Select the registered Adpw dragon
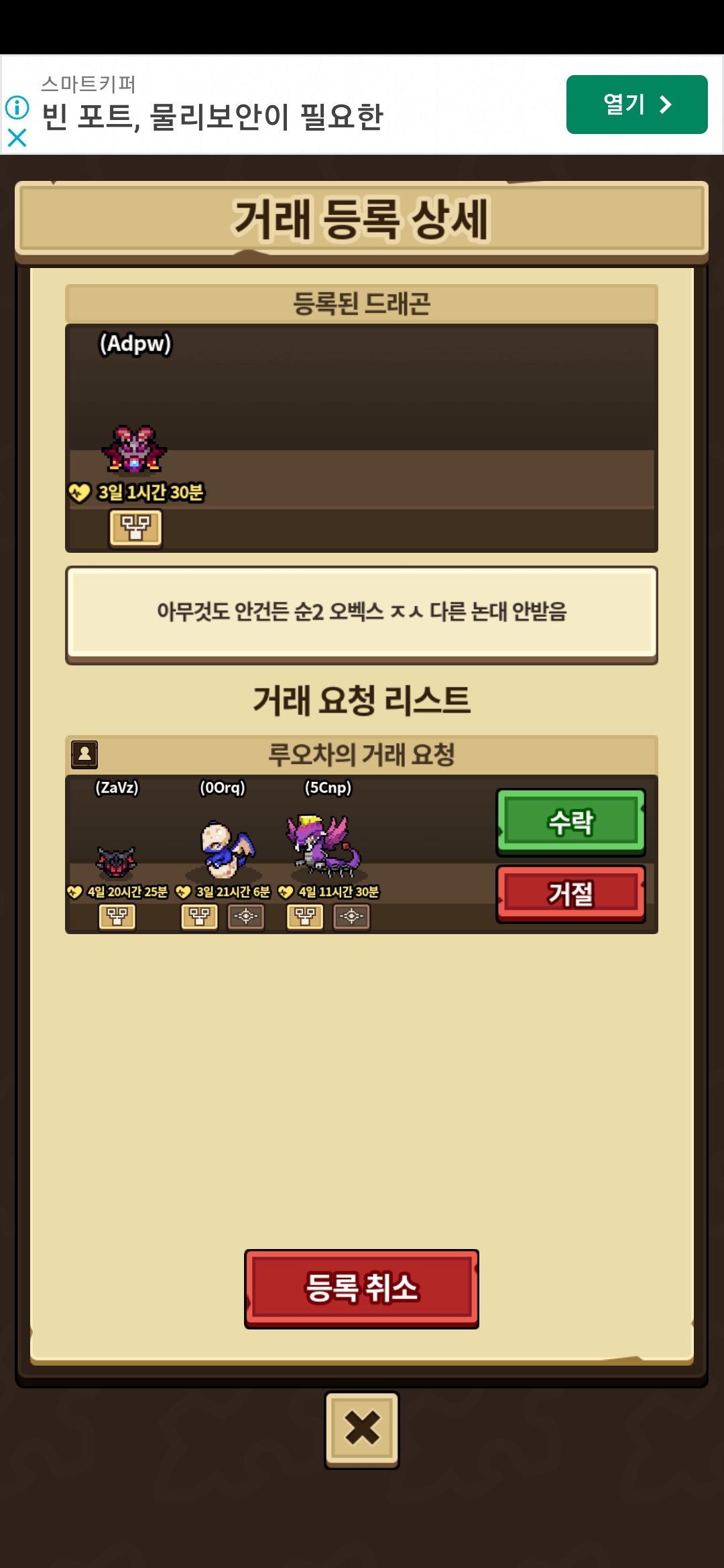Viewport: 724px width, 1568px height. tap(134, 448)
